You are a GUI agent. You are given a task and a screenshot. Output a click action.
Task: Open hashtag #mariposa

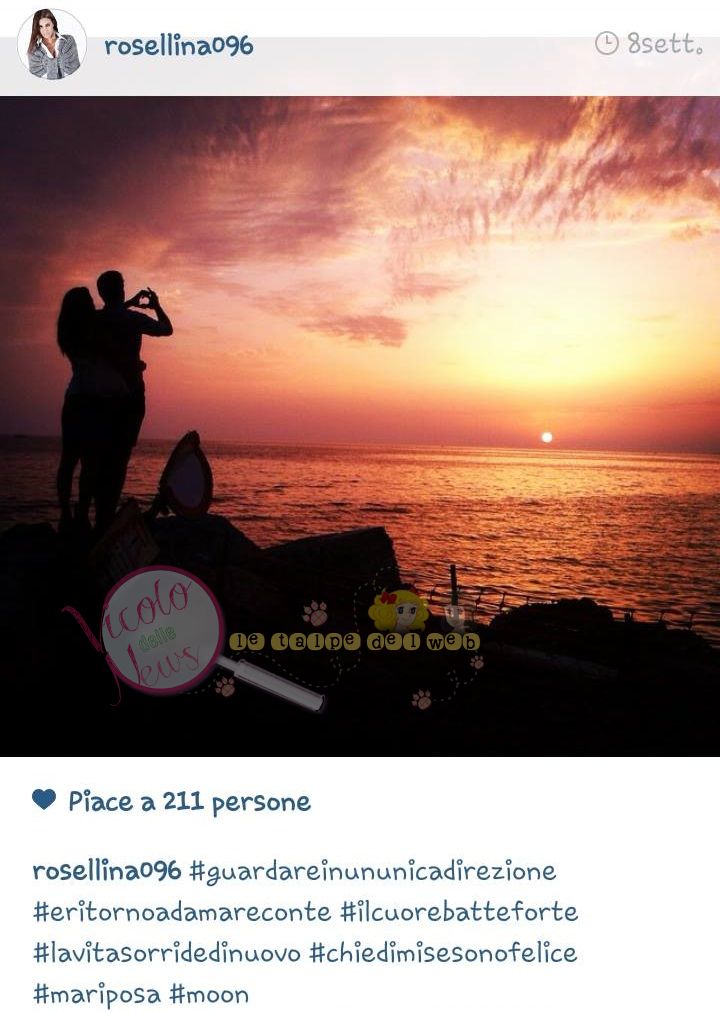click(95, 994)
